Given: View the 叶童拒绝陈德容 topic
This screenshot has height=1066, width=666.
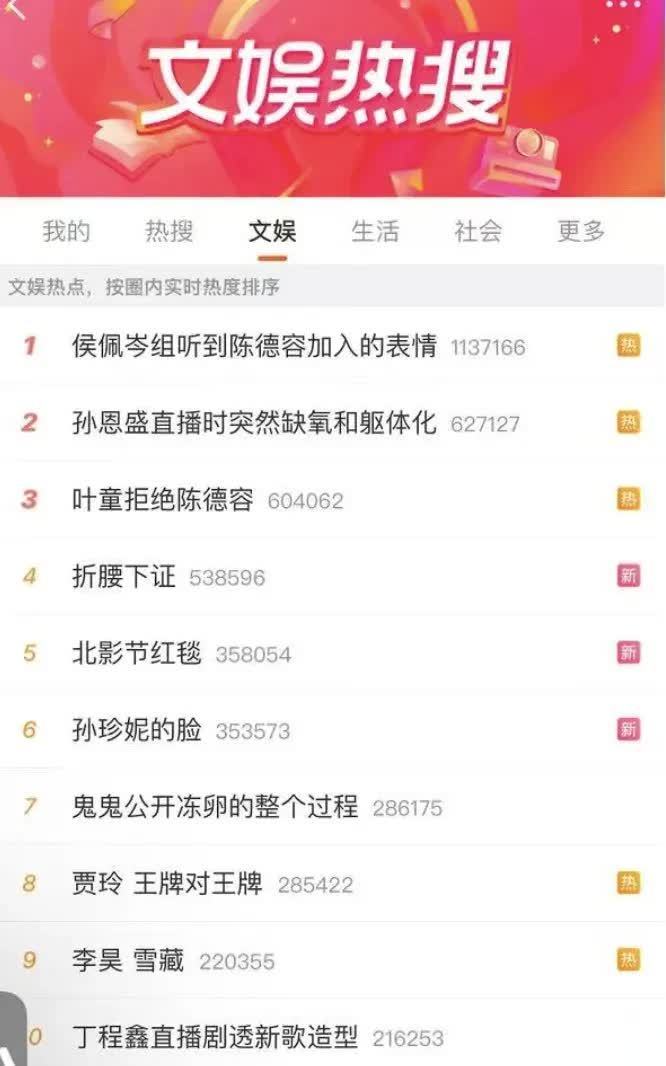Looking at the screenshot, I should point(163,500).
